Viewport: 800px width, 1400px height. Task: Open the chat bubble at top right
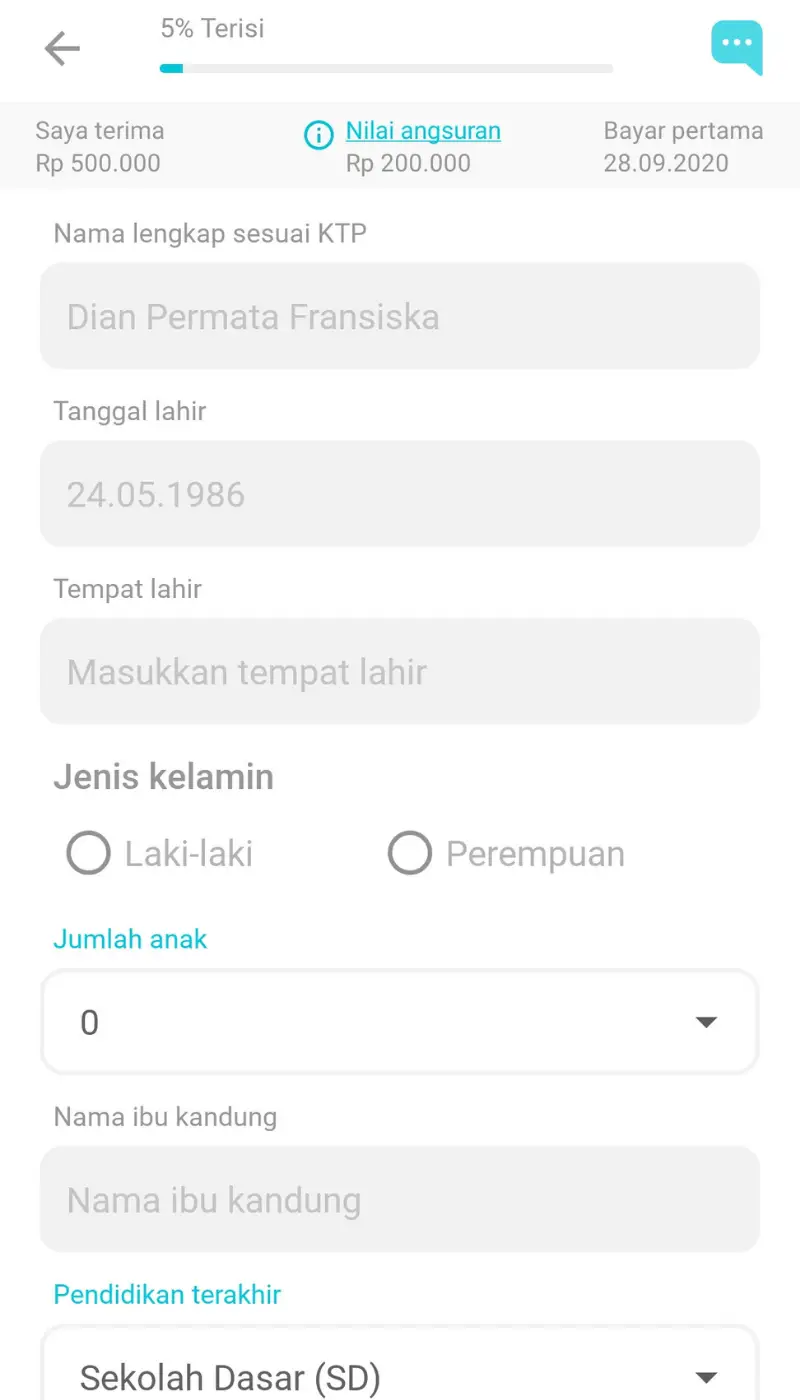click(736, 47)
